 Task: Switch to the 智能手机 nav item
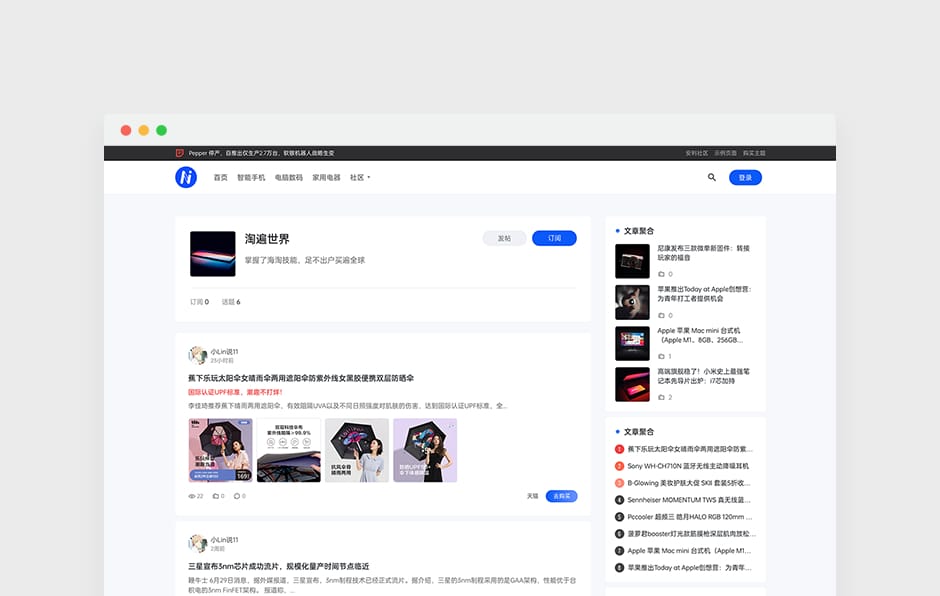tap(251, 177)
